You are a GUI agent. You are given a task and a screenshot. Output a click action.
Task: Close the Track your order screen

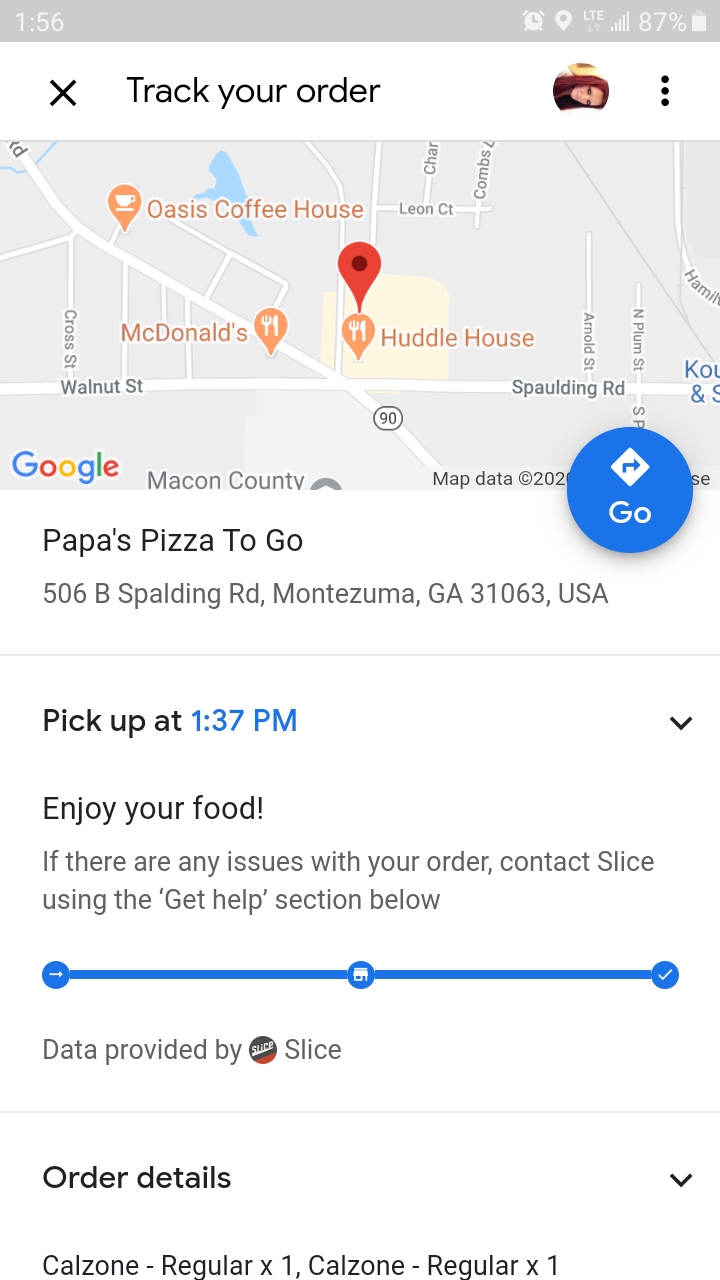[x=63, y=93]
